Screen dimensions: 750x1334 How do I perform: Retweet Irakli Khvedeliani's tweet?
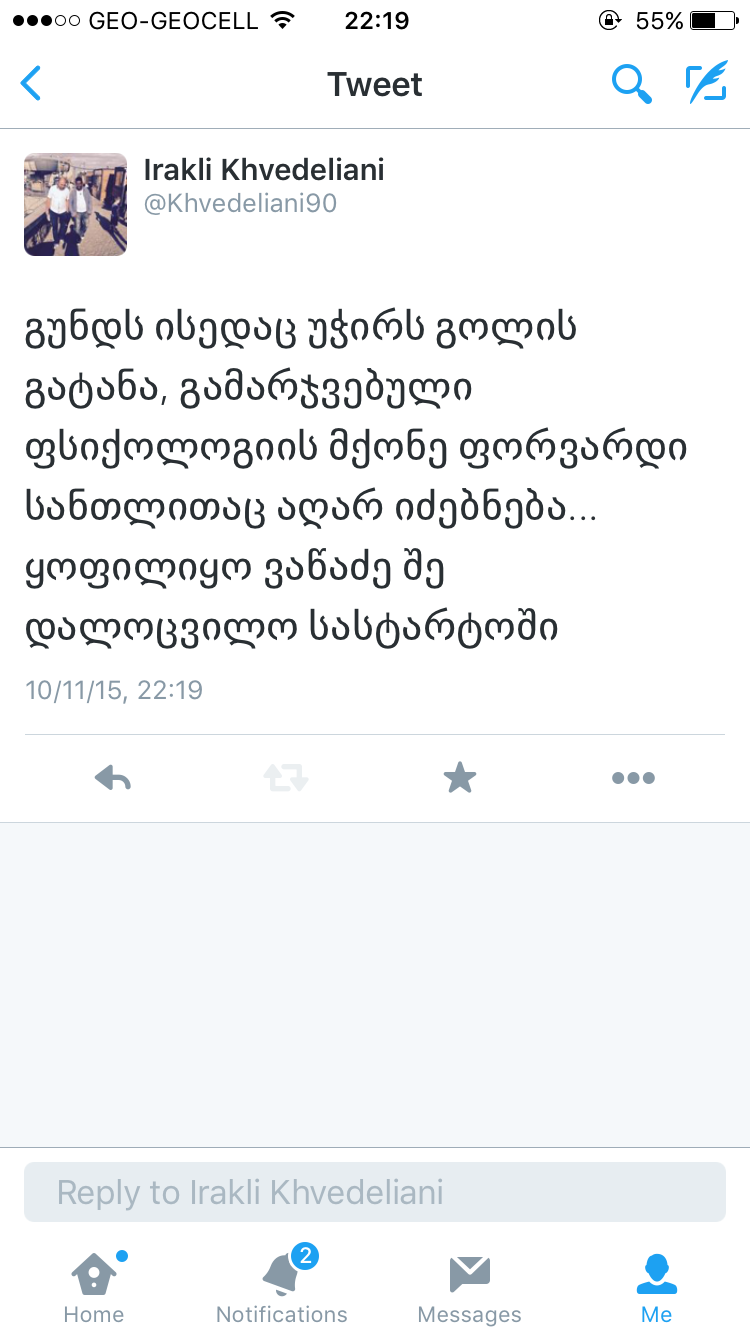286,778
